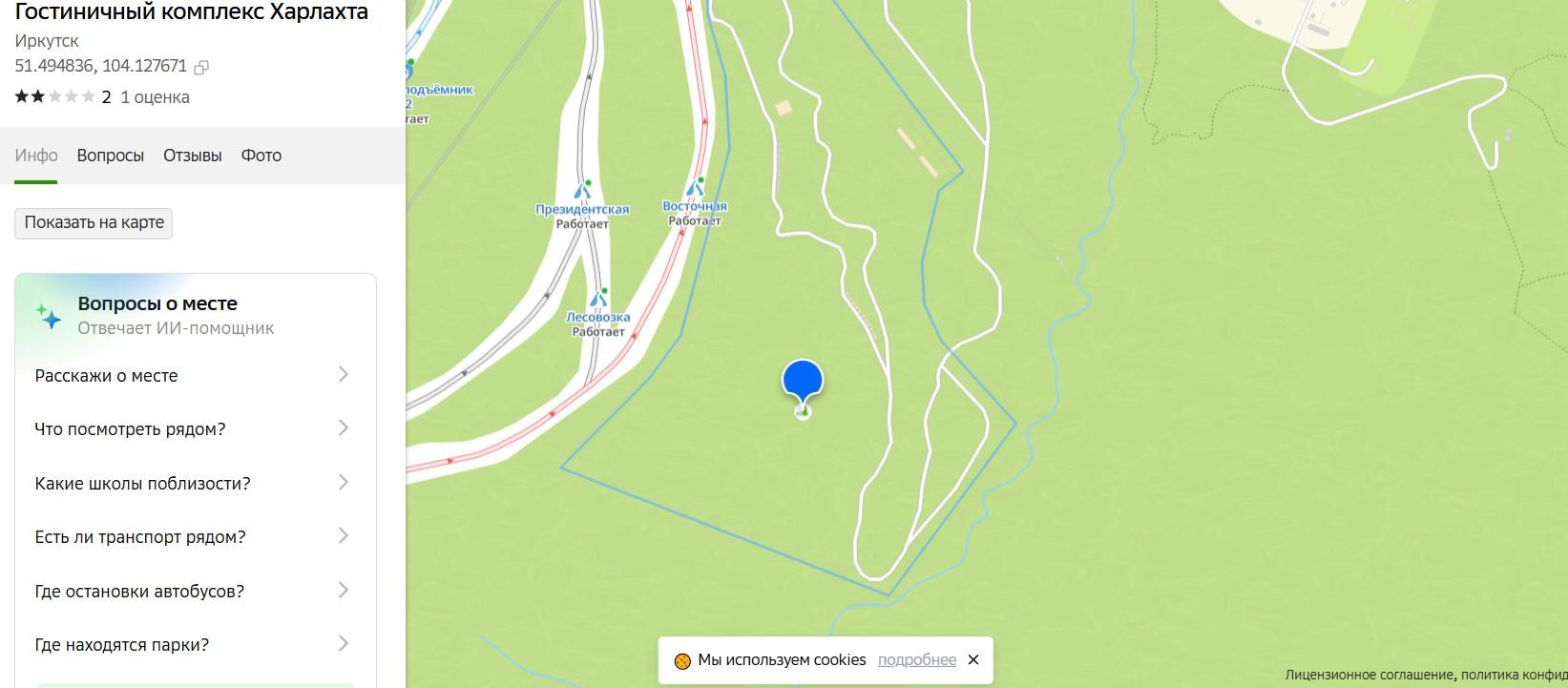
Task: Ask Где остановки автобусов?
Action: [x=191, y=591]
